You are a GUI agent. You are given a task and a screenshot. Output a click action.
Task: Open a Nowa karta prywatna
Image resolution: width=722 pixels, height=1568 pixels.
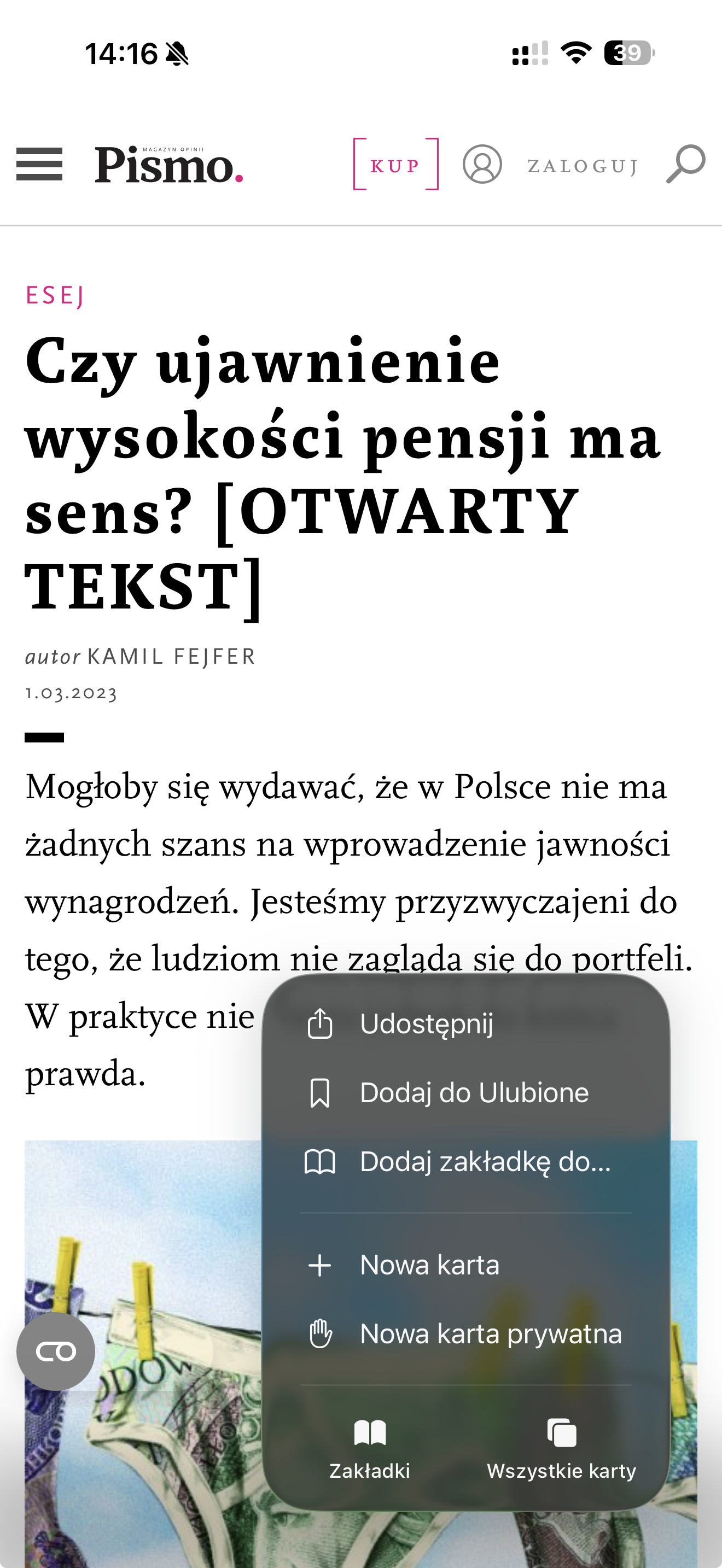coord(490,1334)
